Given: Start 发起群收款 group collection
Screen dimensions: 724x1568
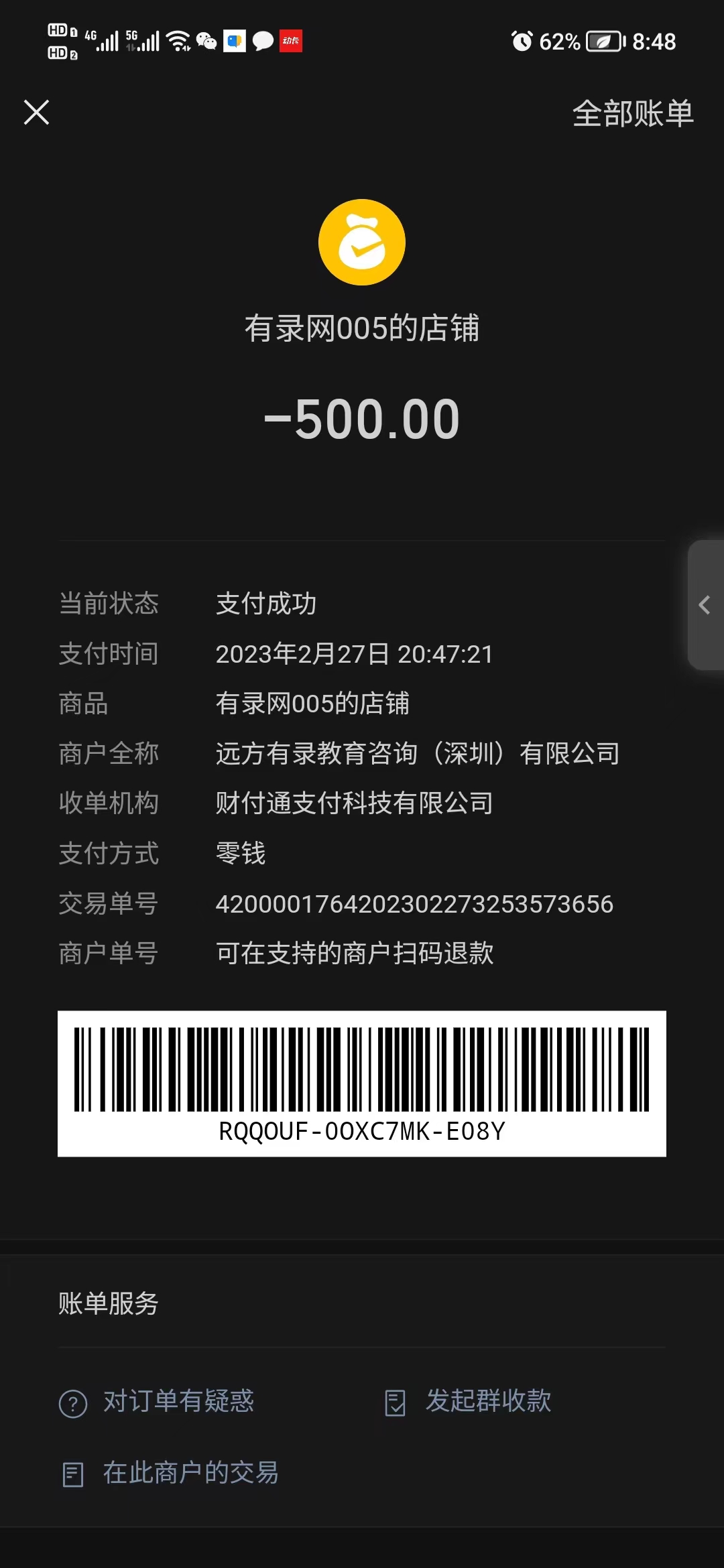Looking at the screenshot, I should (469, 1401).
